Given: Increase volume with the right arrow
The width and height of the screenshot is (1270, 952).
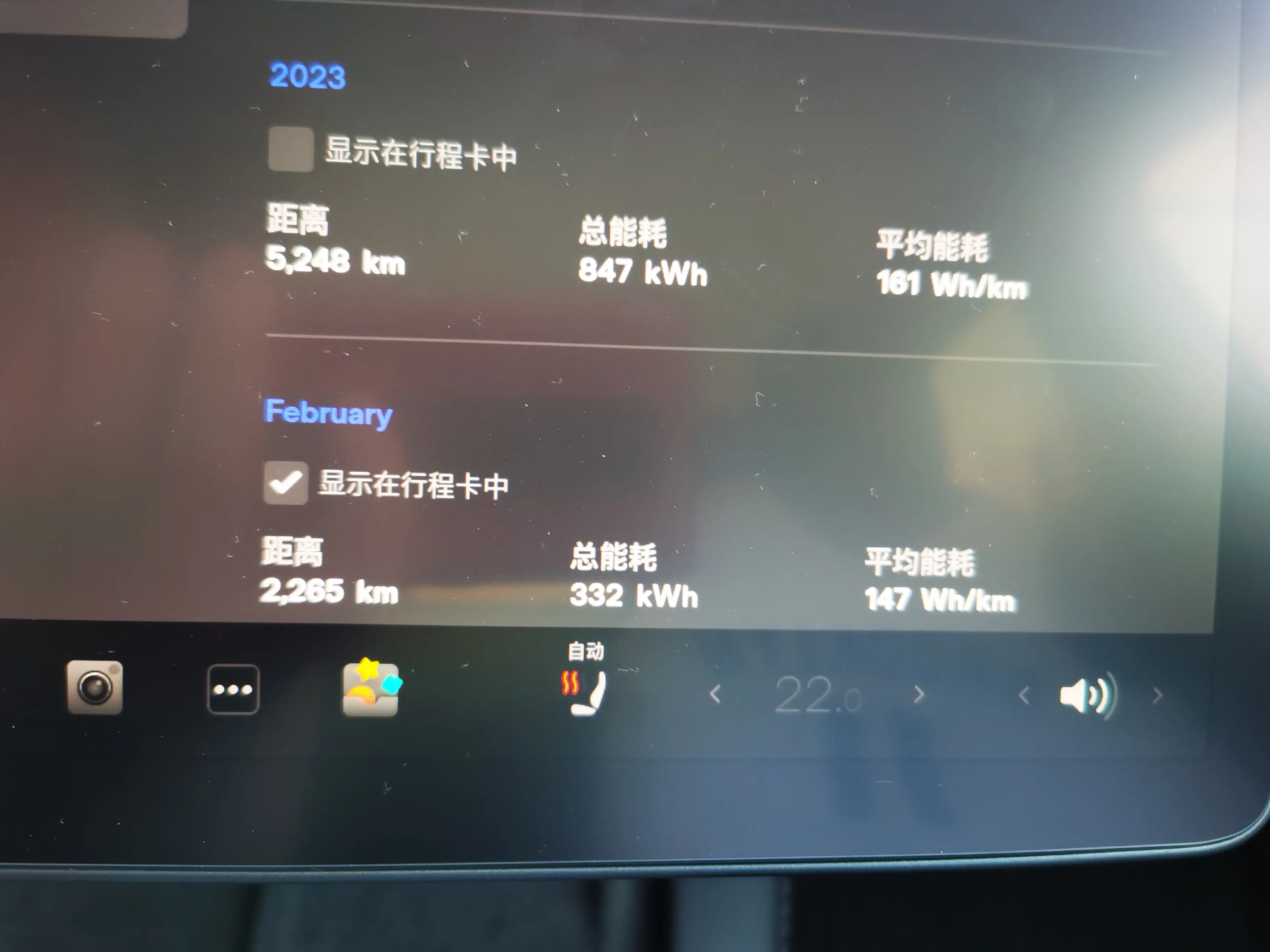Looking at the screenshot, I should tap(1158, 696).
